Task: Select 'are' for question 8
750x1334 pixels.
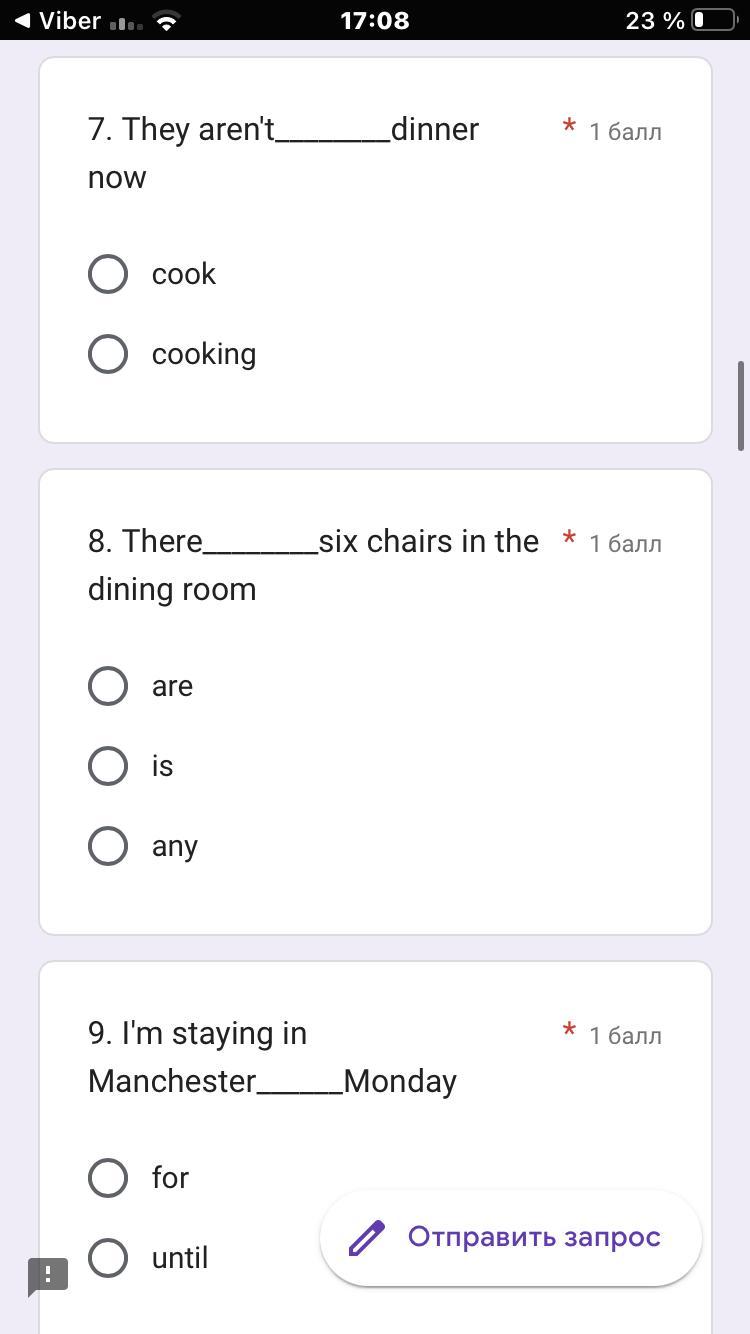Action: point(108,686)
